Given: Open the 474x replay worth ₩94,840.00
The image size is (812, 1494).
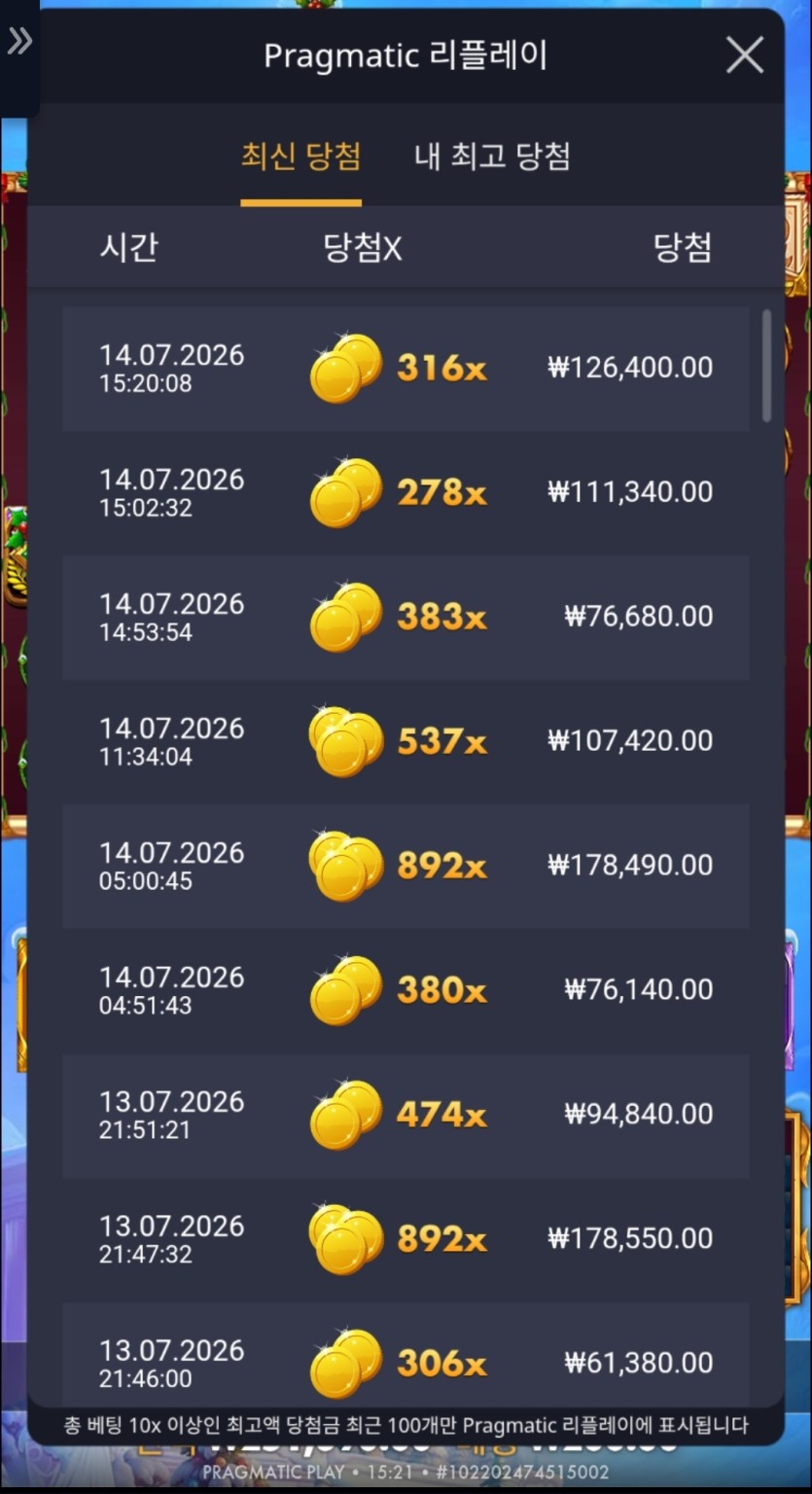Looking at the screenshot, I should (406, 1116).
